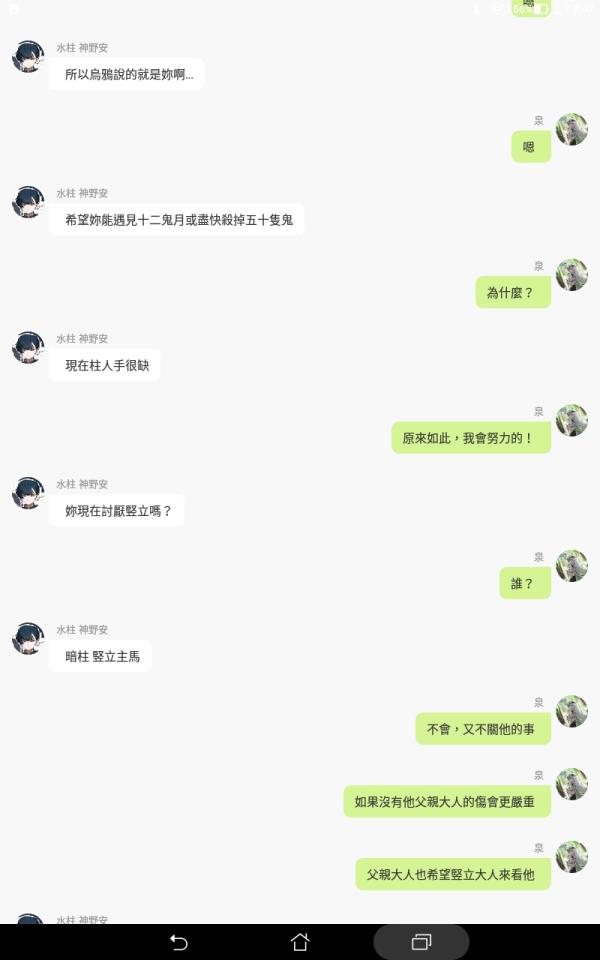Tap the navigation bar back button
The height and width of the screenshot is (960, 600).
[x=179, y=942]
